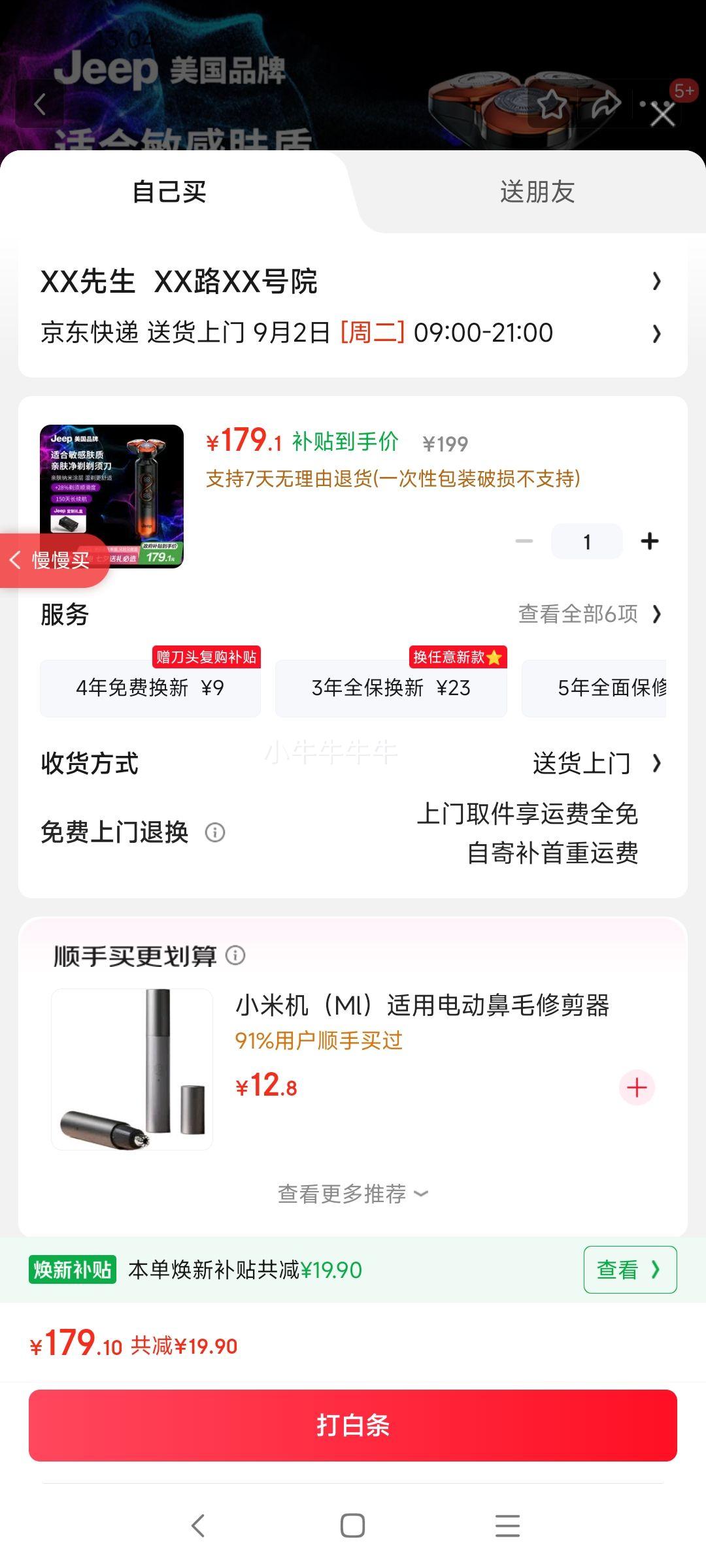Select the 自己买 tab
This screenshot has width=706, height=1568.
tap(169, 192)
